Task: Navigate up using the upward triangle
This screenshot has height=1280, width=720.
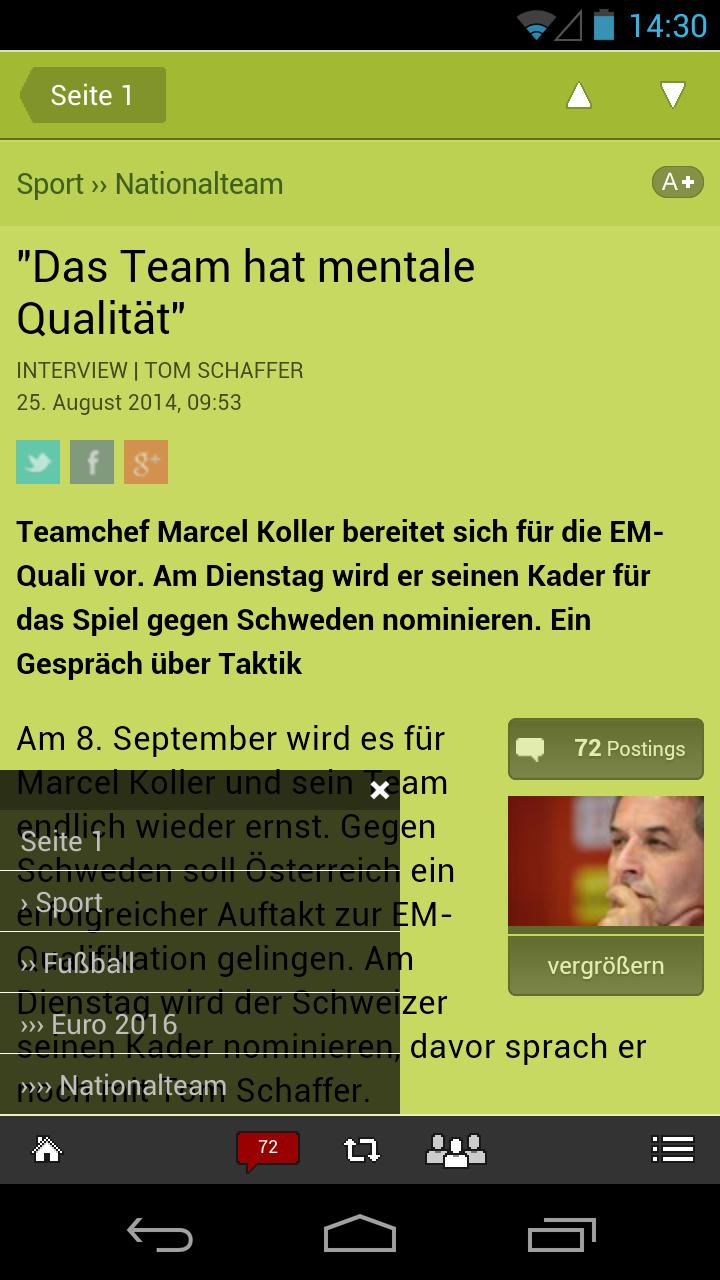Action: (577, 95)
